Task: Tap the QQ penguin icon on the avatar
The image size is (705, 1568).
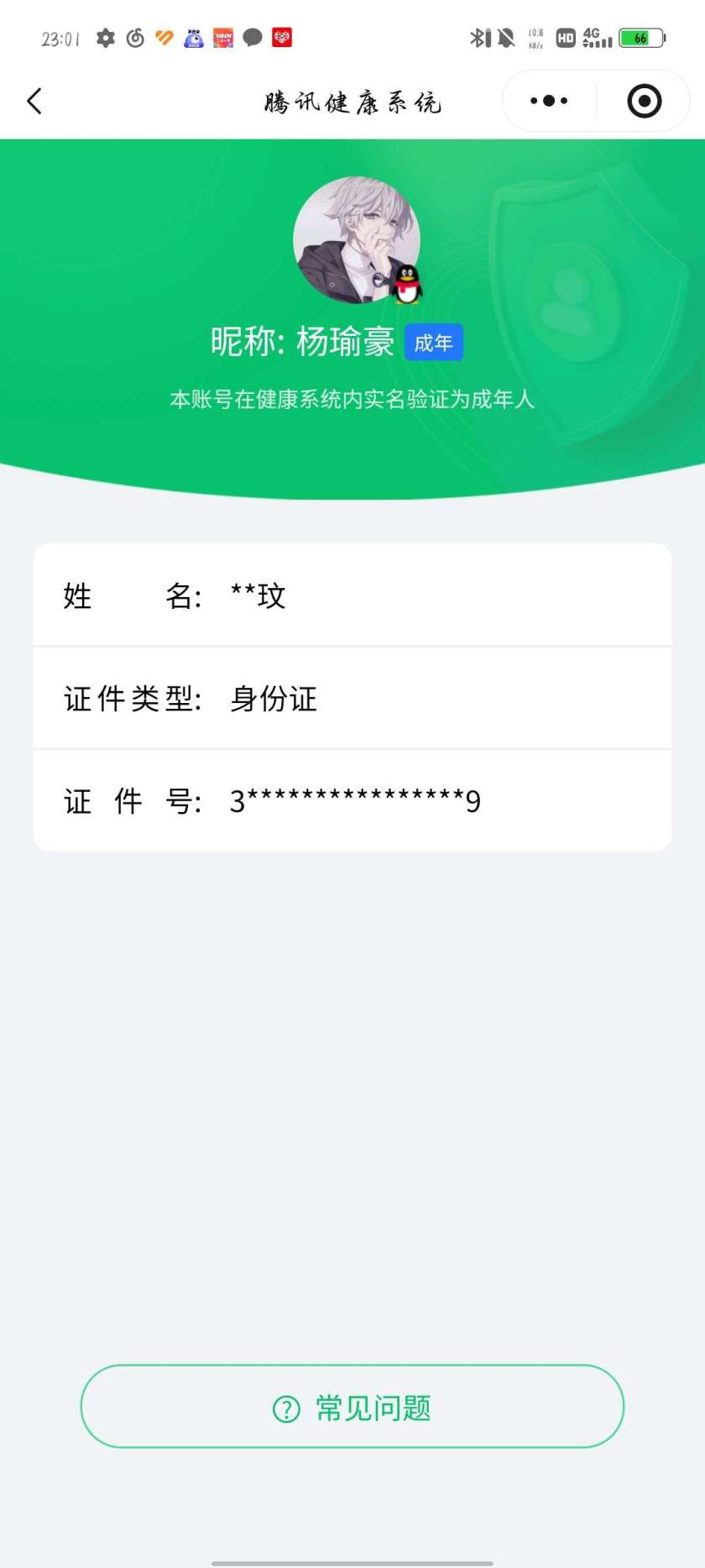Action: coord(406,284)
